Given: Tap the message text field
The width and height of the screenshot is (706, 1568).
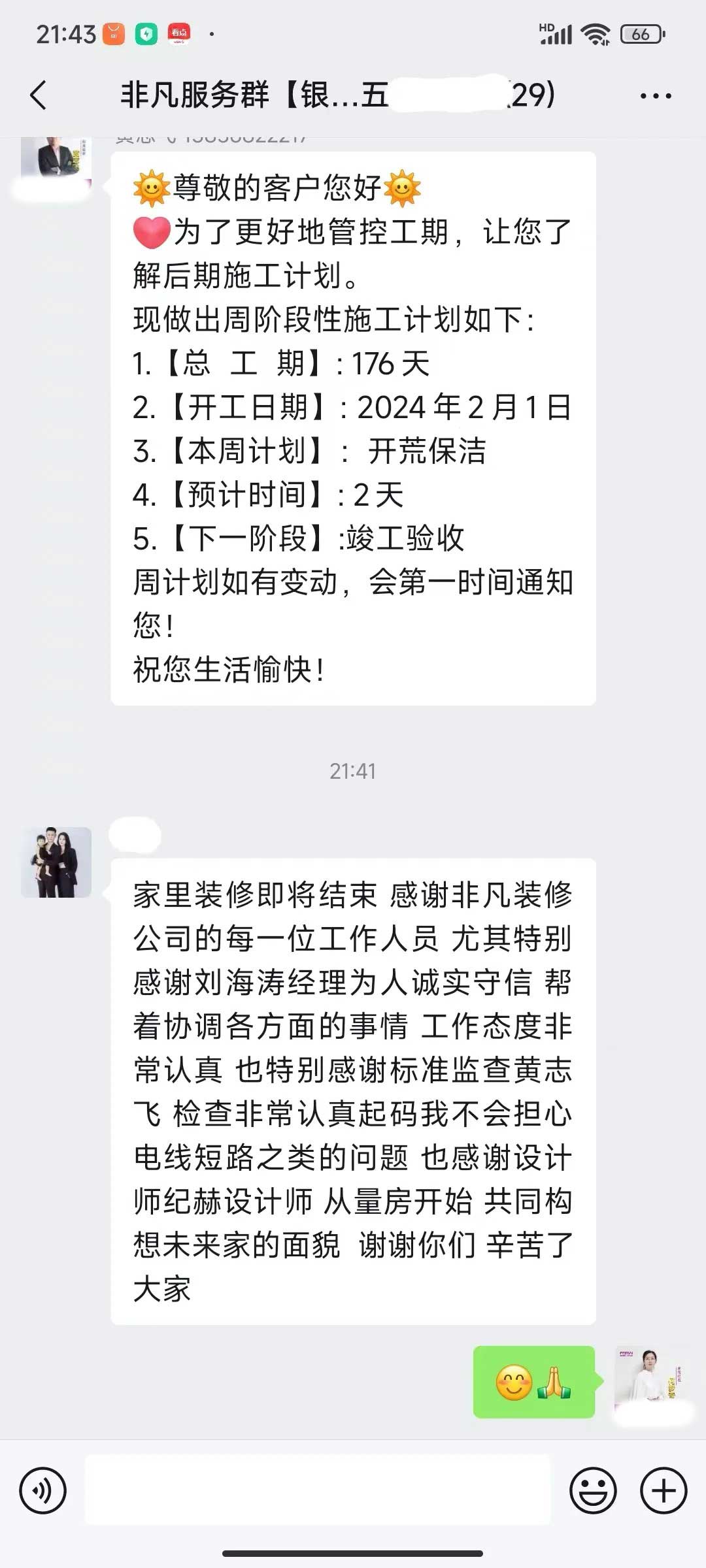Looking at the screenshot, I should [x=318, y=1491].
